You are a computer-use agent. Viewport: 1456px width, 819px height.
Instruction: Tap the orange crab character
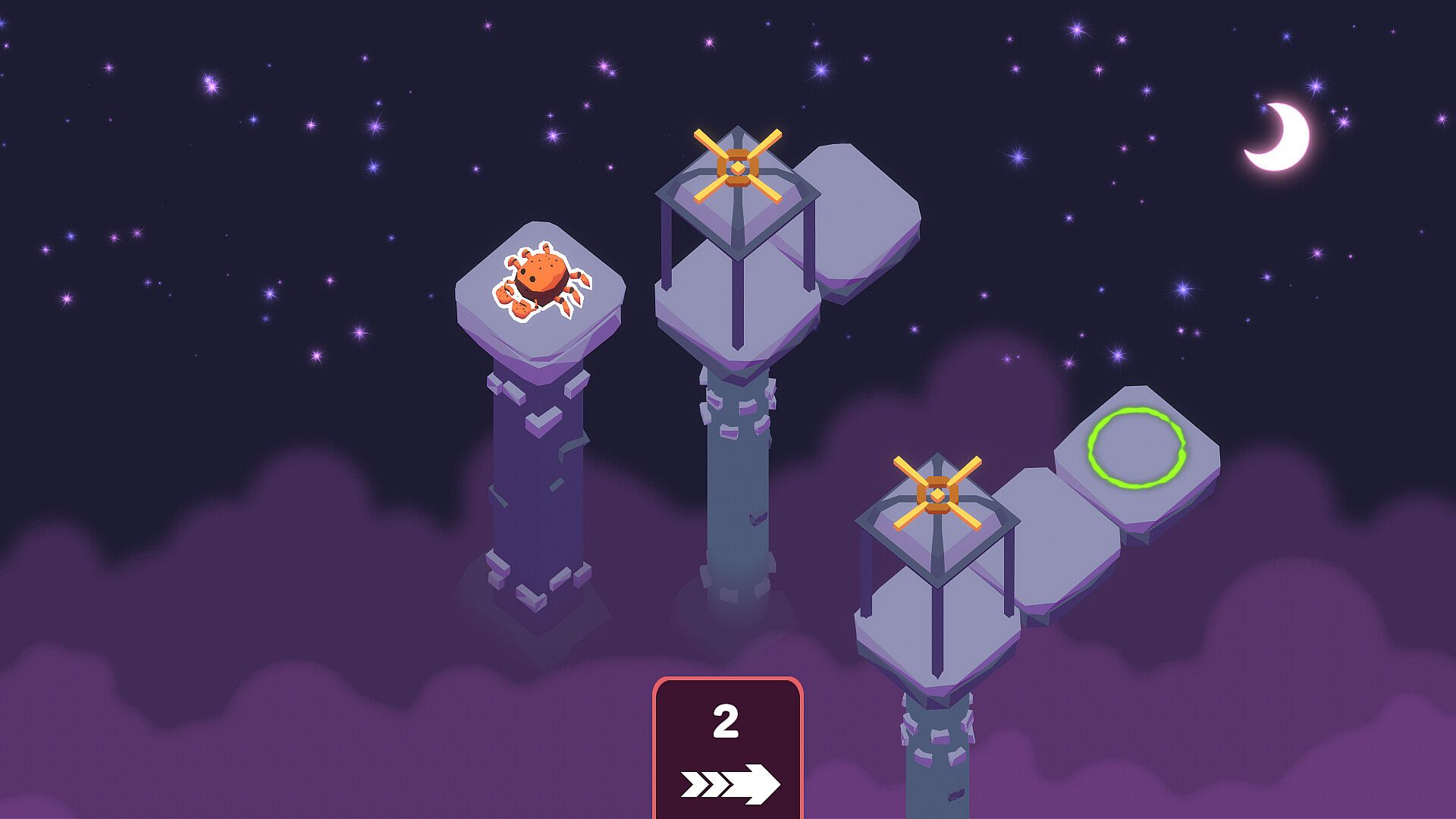[x=541, y=282]
